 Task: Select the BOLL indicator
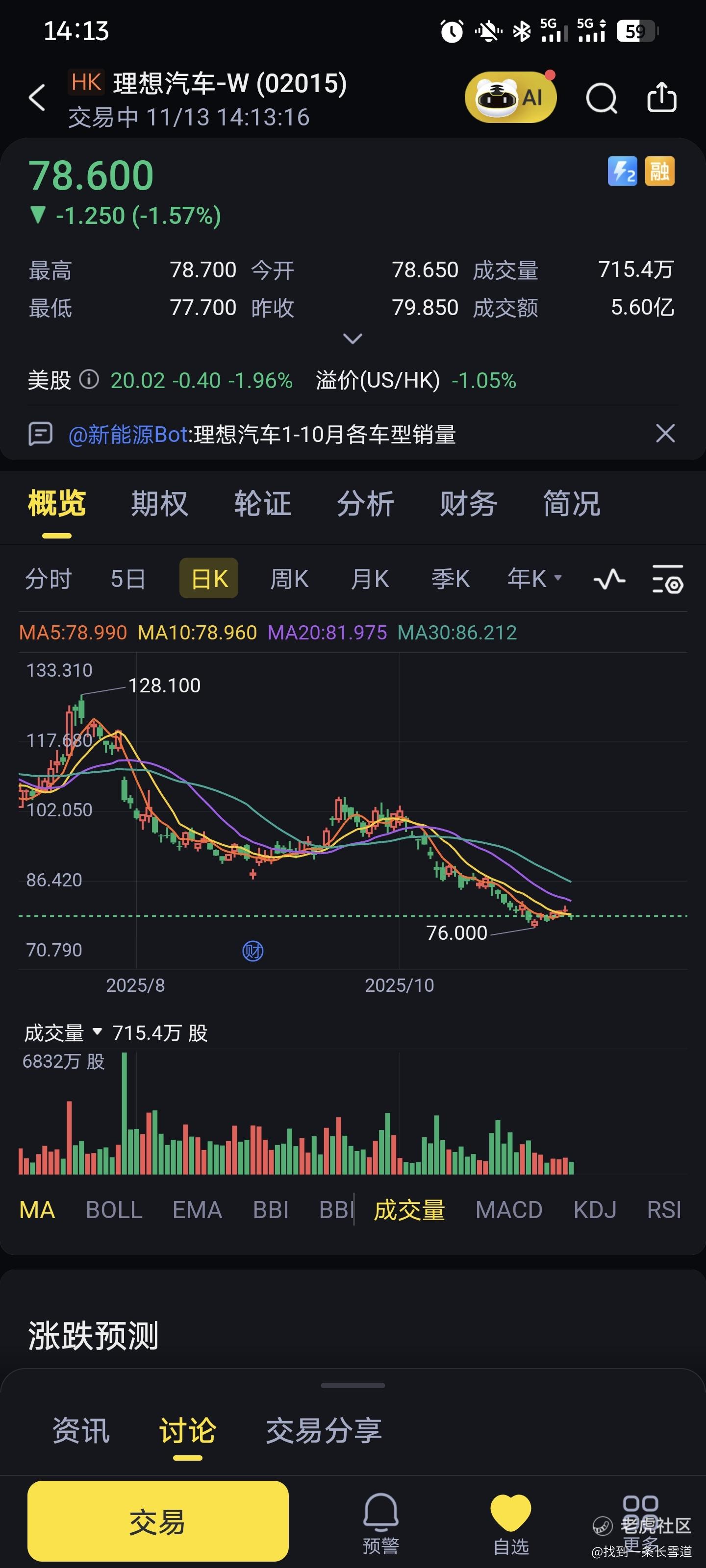[114, 1209]
